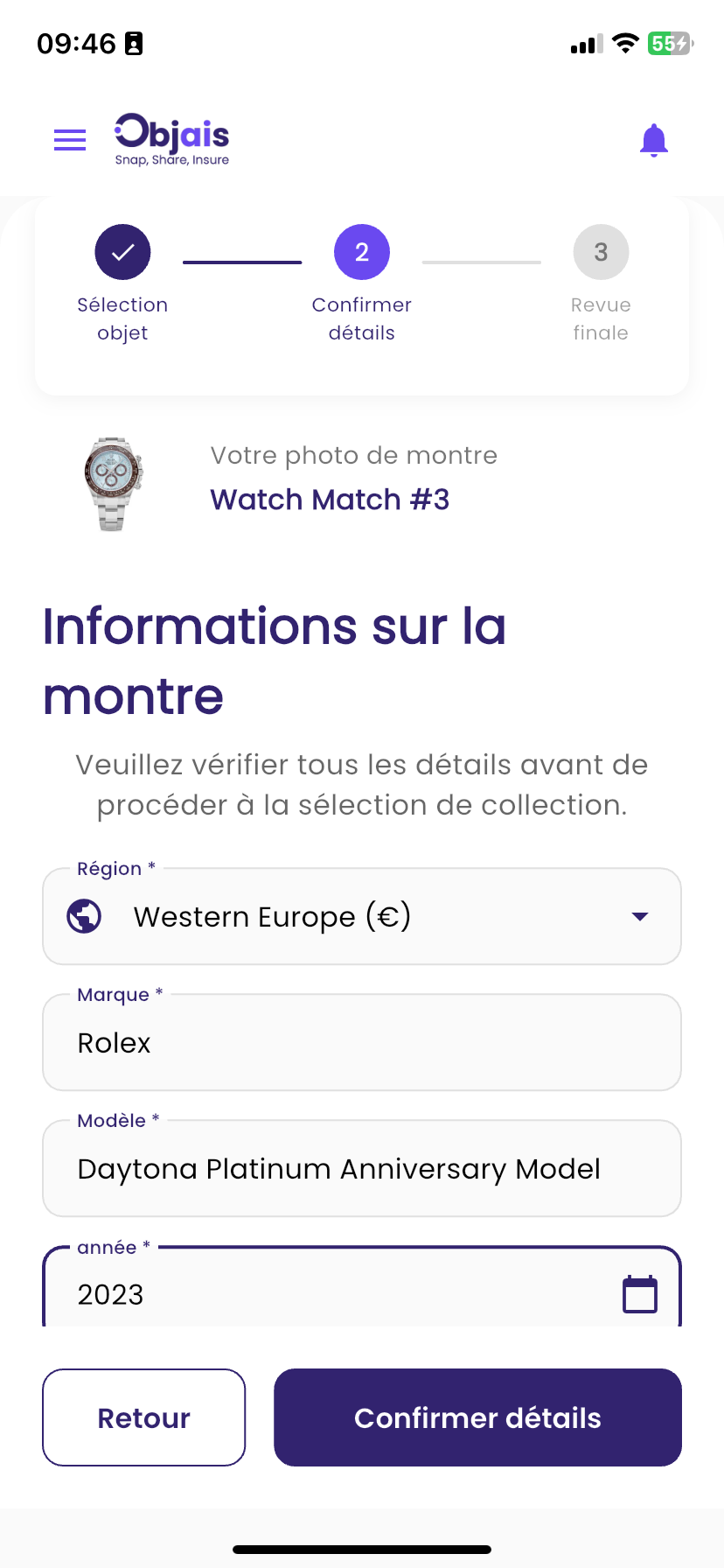Open the watch photo thumbnail
This screenshot has height=1568, width=724.
113,483
